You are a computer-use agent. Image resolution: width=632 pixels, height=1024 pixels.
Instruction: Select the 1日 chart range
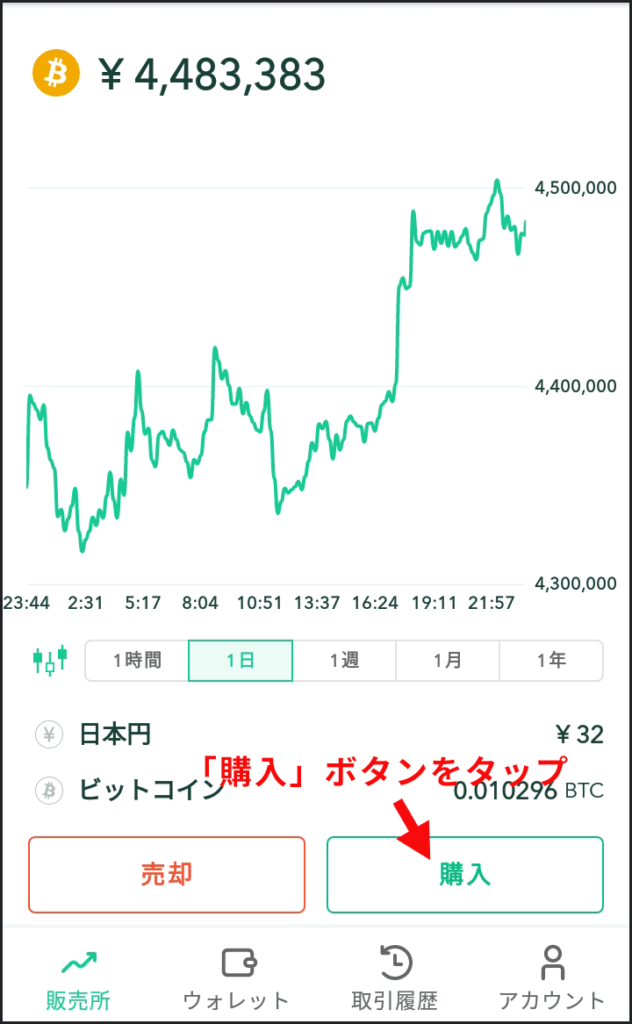241,661
